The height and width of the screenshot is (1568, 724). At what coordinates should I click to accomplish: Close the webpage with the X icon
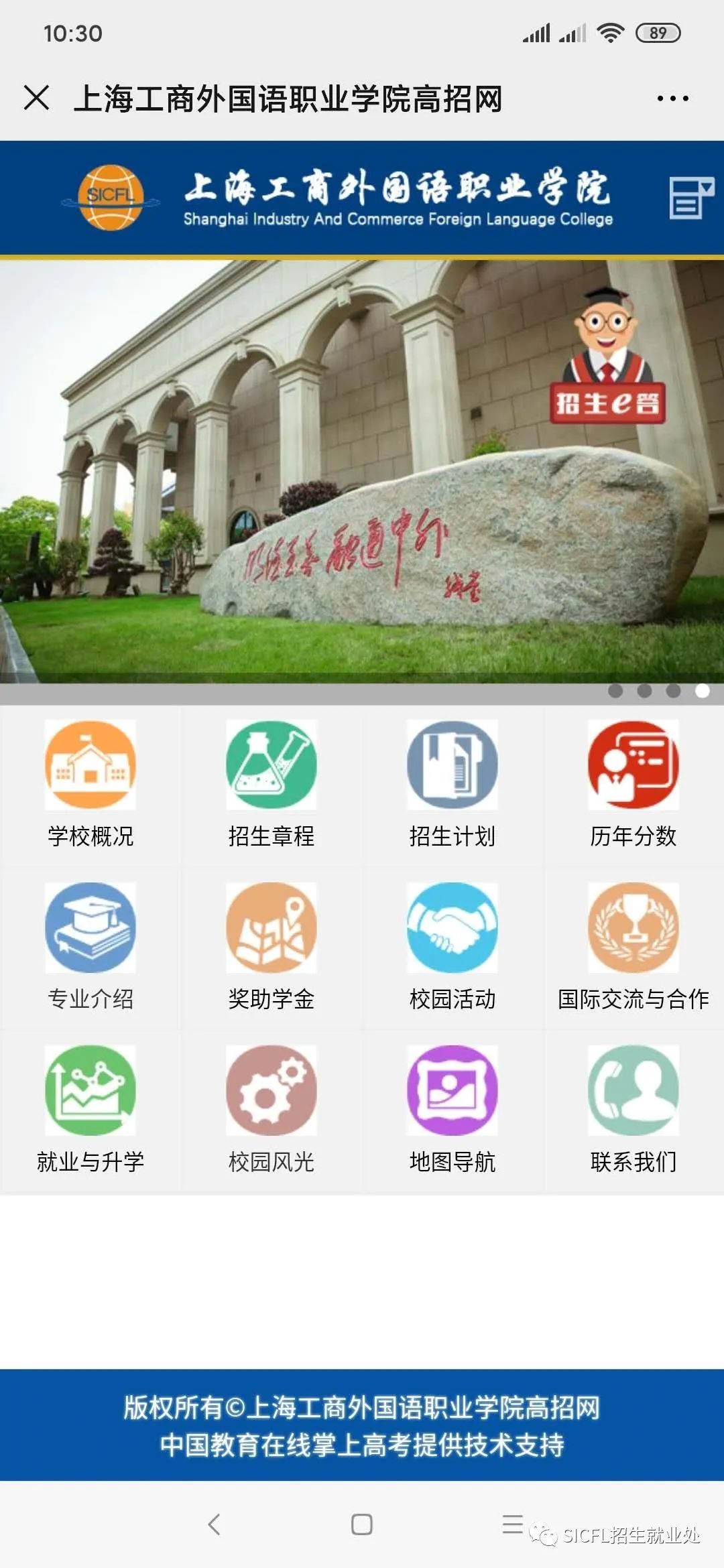pyautogui.click(x=36, y=98)
